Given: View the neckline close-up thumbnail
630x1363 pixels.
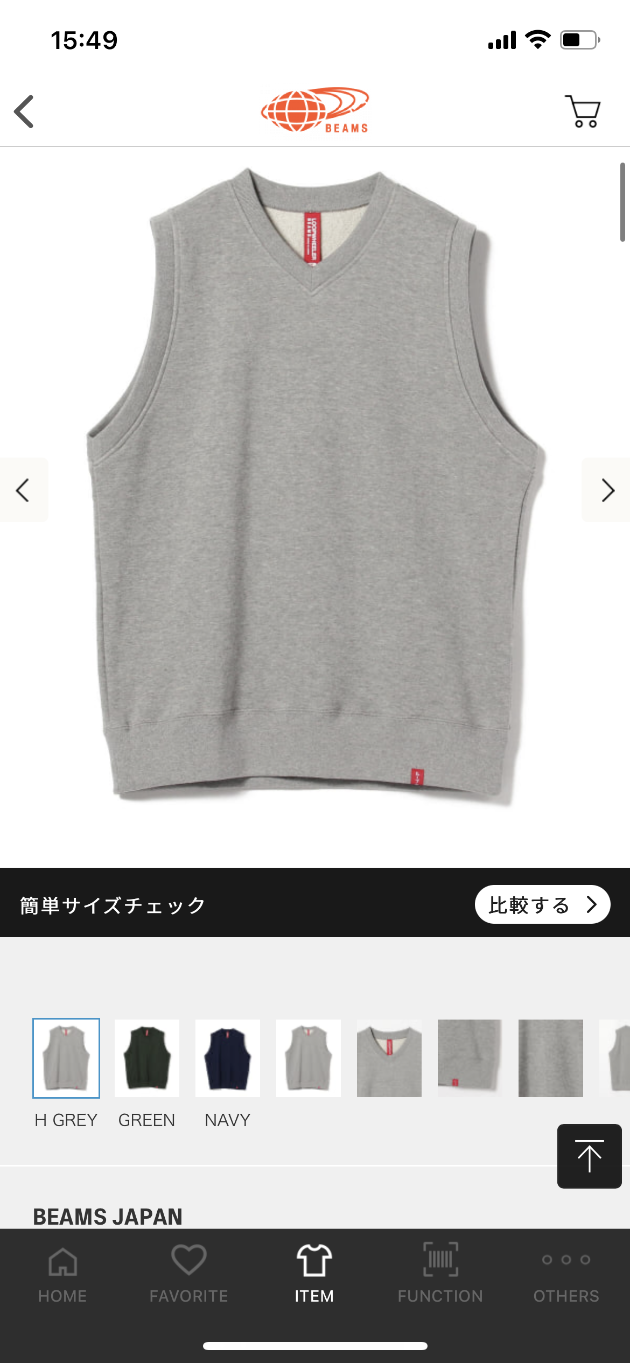Looking at the screenshot, I should coord(389,1058).
